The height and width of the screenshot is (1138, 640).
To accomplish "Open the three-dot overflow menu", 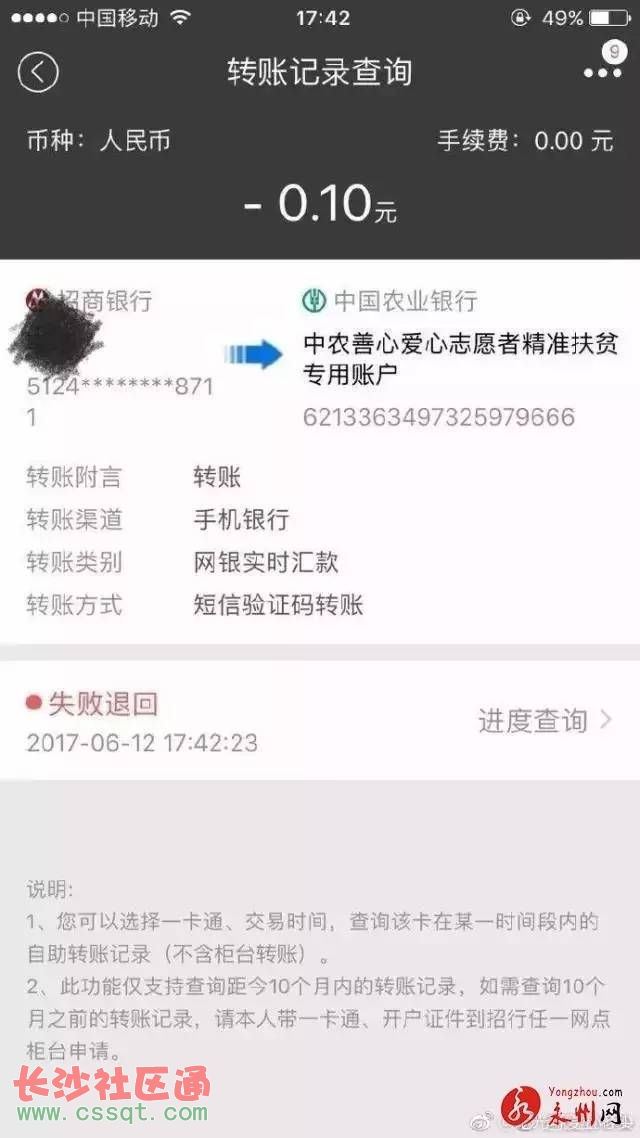I will pyautogui.click(x=601, y=72).
